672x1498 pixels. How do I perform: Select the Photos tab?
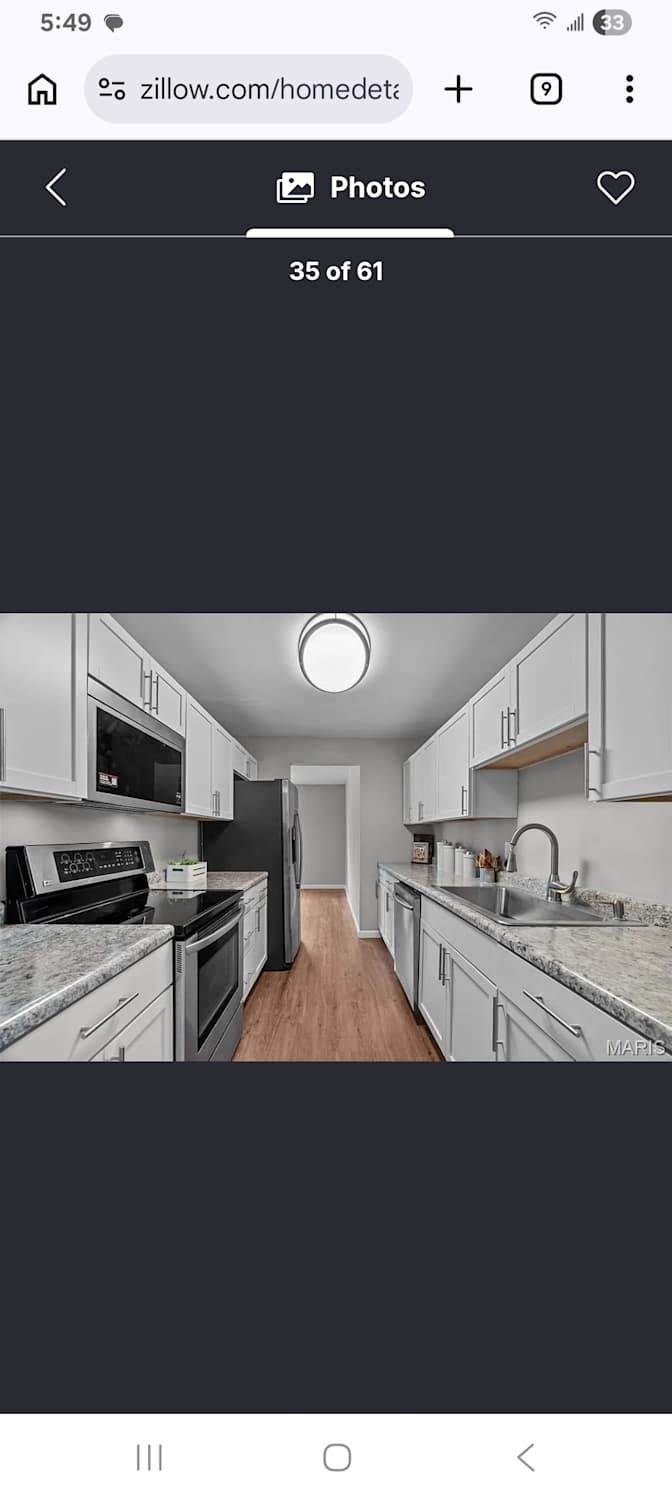pyautogui.click(x=350, y=187)
